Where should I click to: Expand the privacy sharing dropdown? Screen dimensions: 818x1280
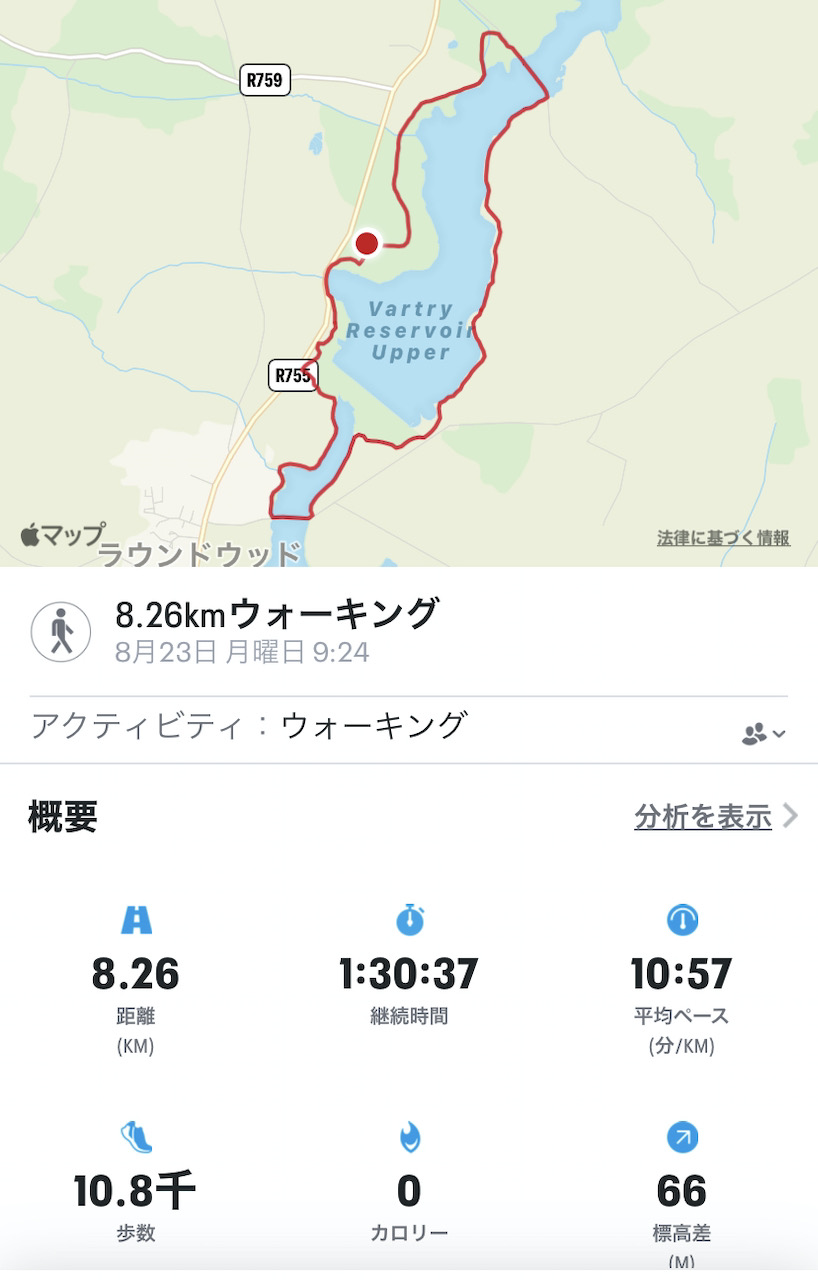coord(764,733)
